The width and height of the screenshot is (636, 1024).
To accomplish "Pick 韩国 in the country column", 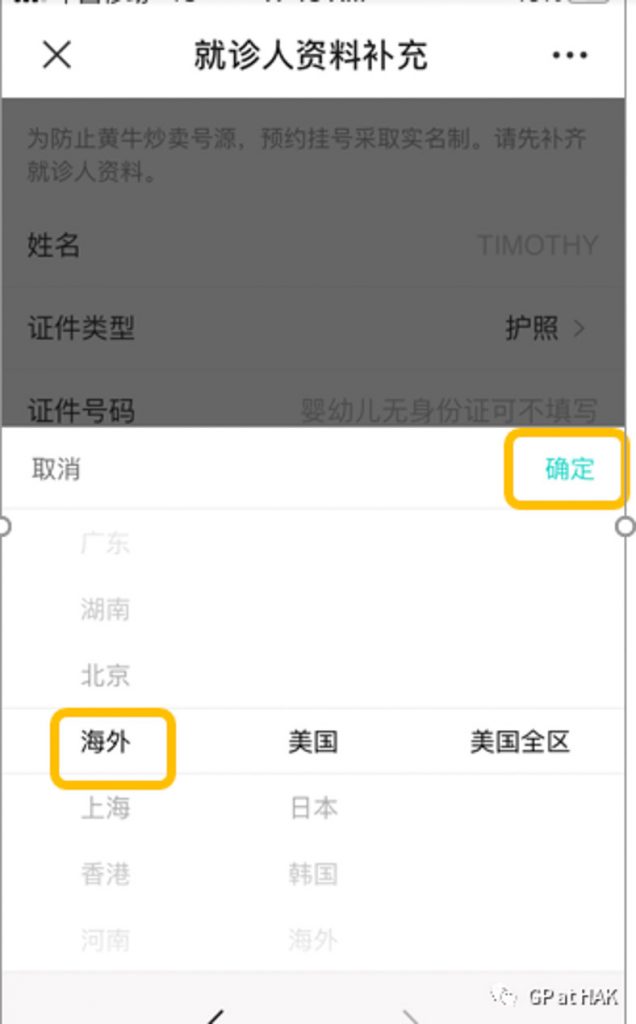I will [x=313, y=874].
